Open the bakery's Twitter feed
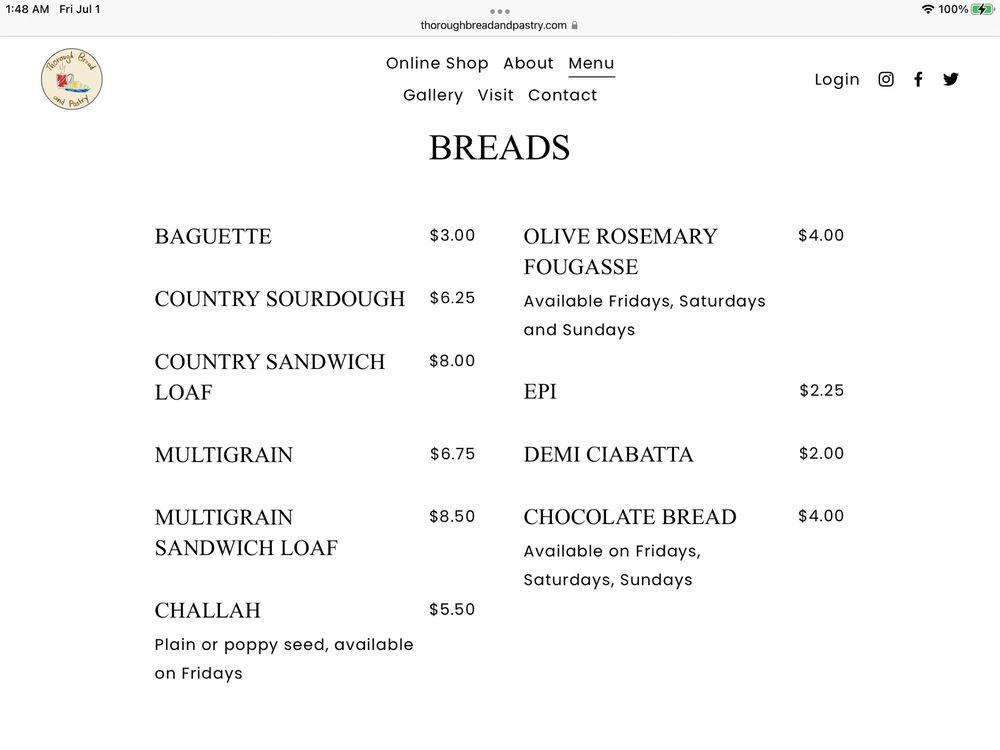The image size is (1000, 750). [x=951, y=79]
